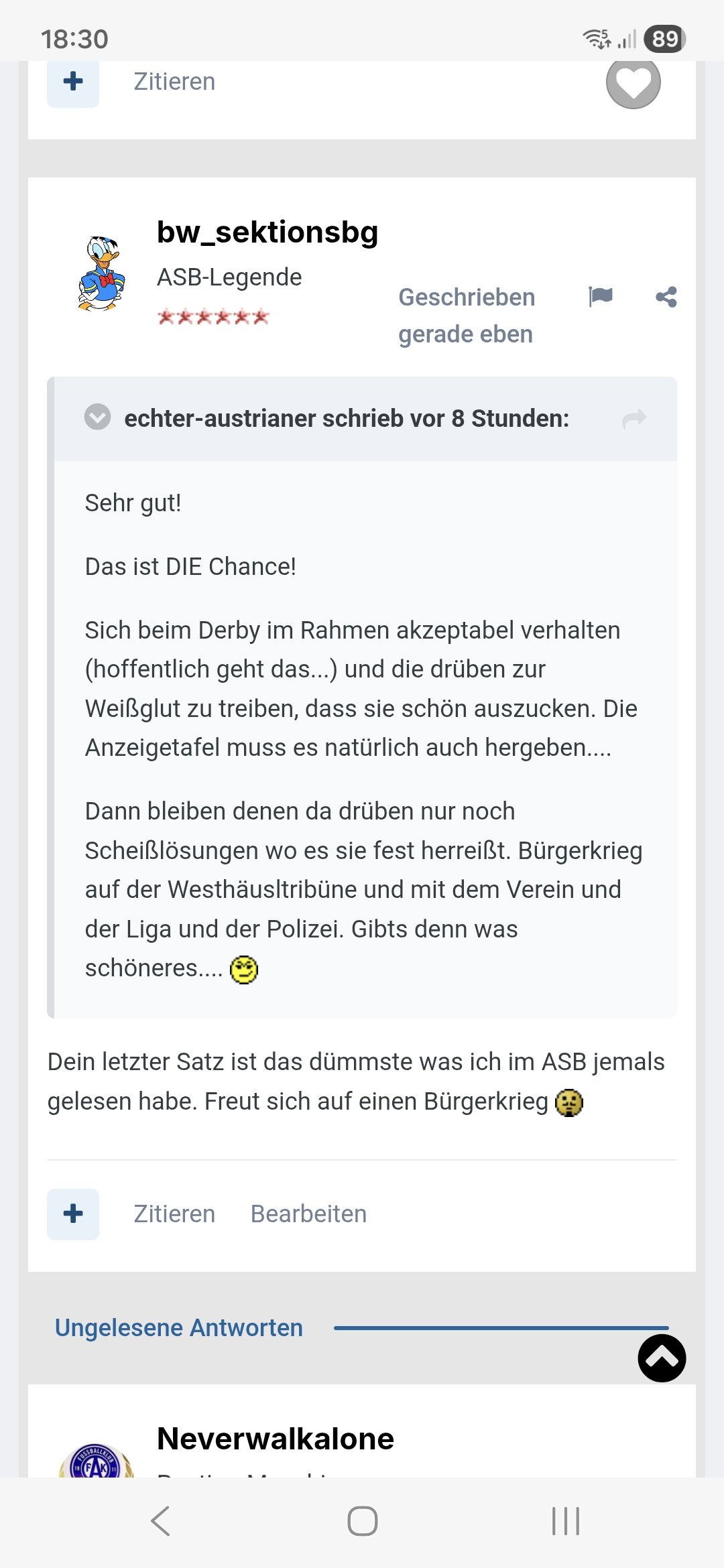This screenshot has height=1568, width=724.
Task: Open bw_sektionsbg's profile name
Action: point(267,233)
